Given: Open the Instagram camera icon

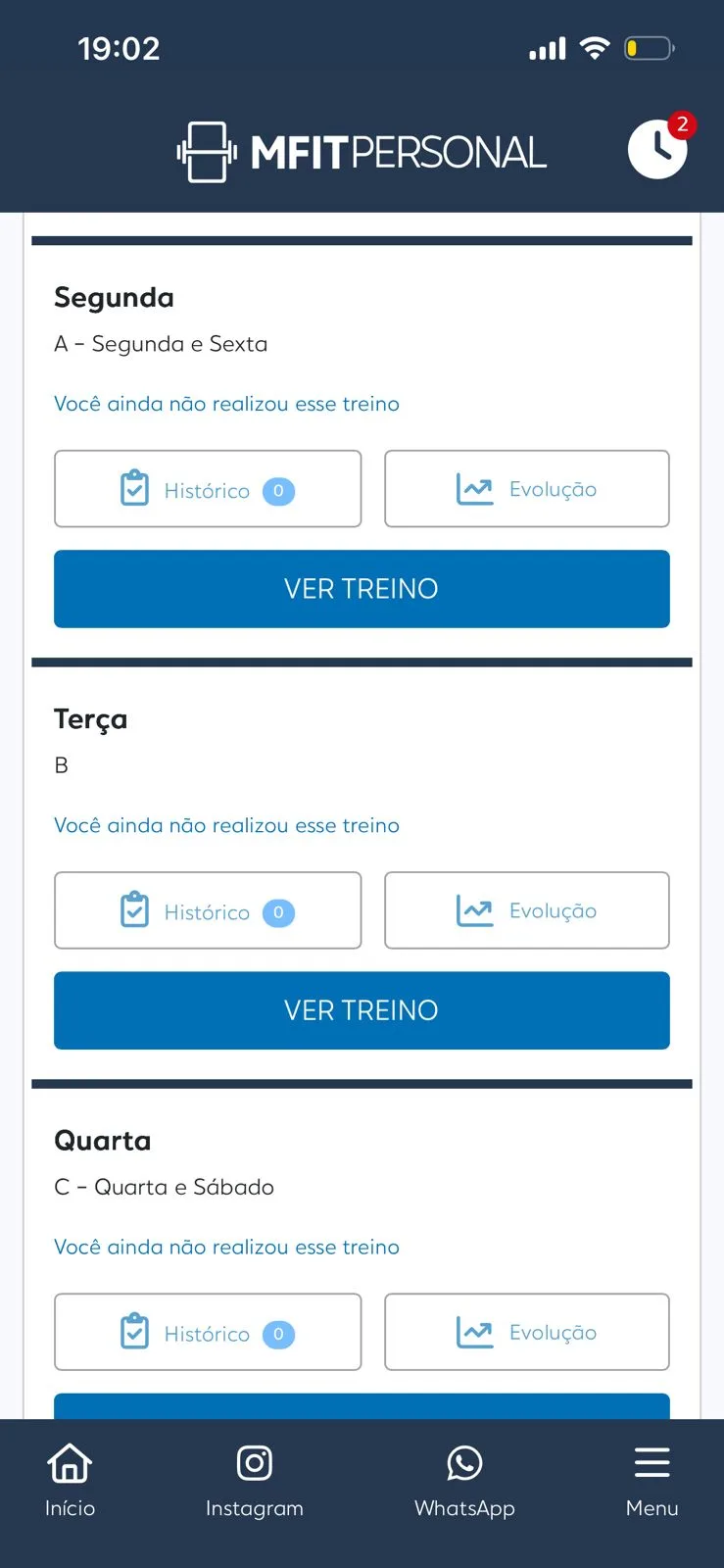Looking at the screenshot, I should click(x=254, y=1461).
